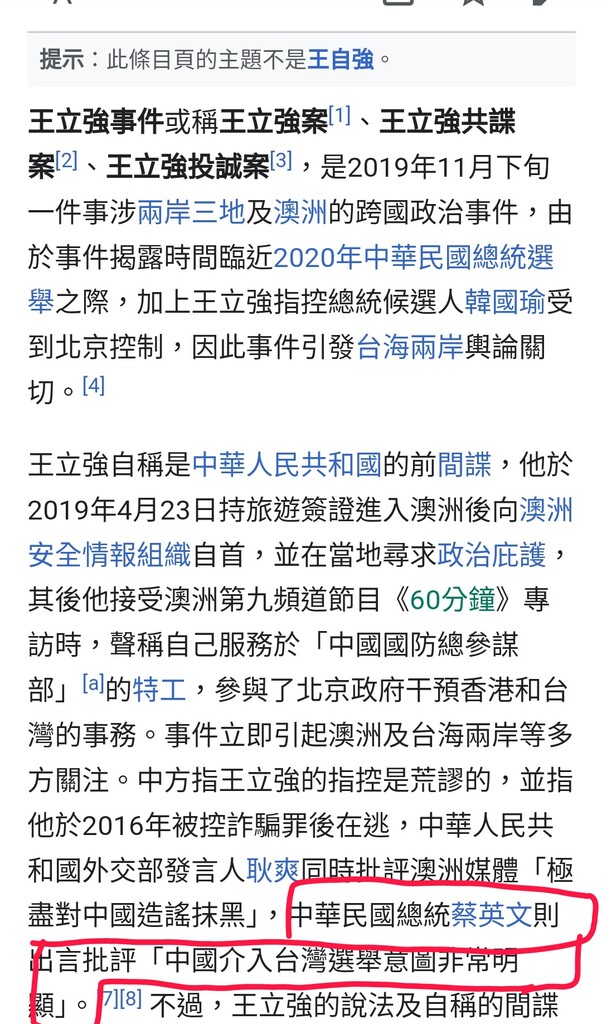Go to the 間諜 article
This screenshot has width=602, height=1024.
click(464, 464)
